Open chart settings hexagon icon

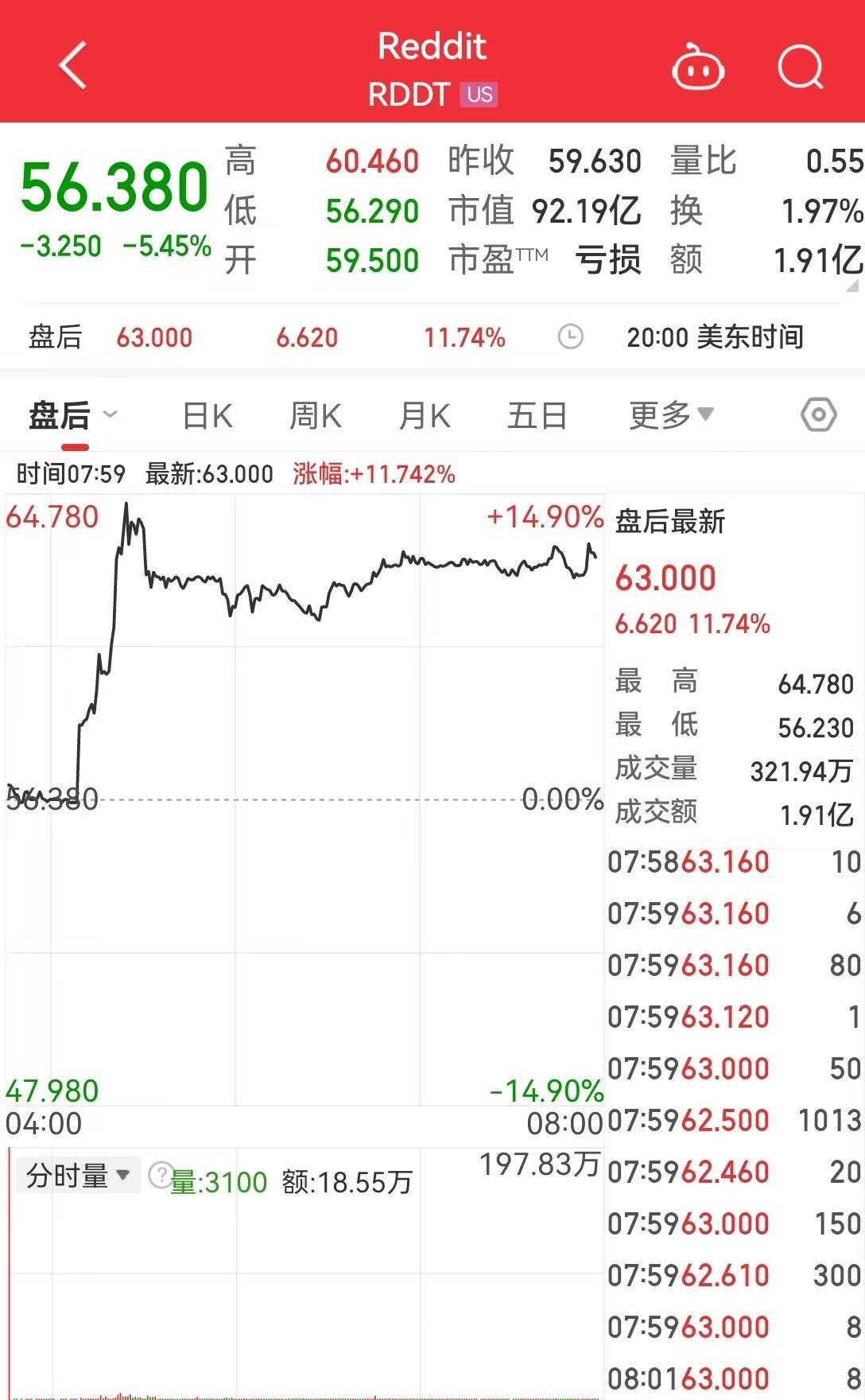coord(819,414)
